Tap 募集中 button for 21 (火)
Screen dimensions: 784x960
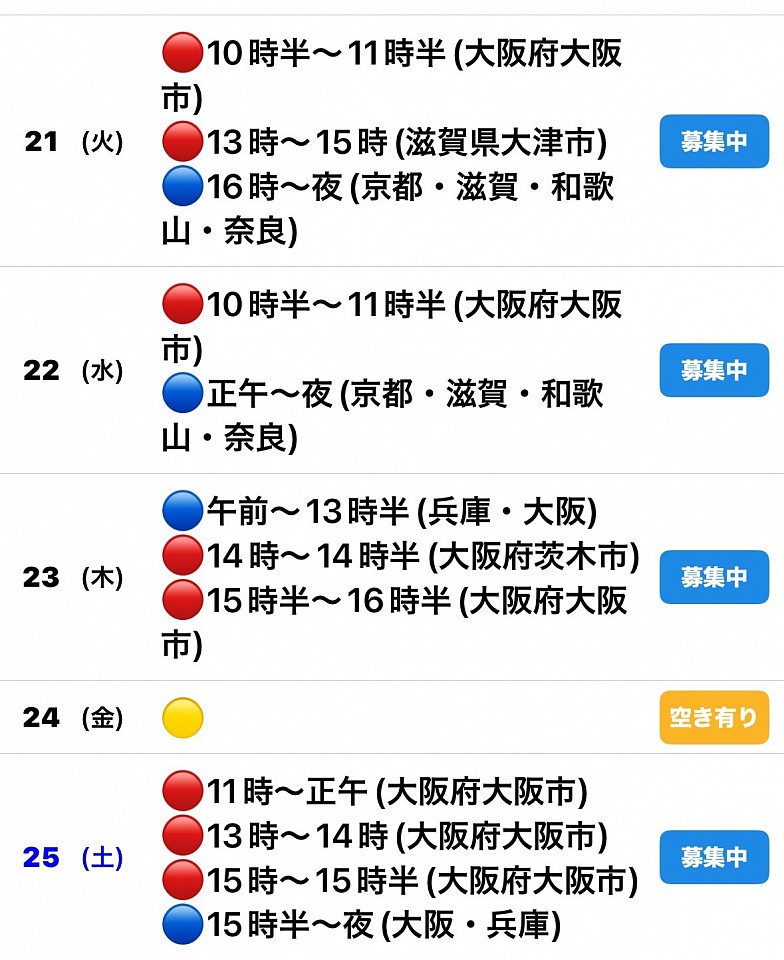(714, 141)
